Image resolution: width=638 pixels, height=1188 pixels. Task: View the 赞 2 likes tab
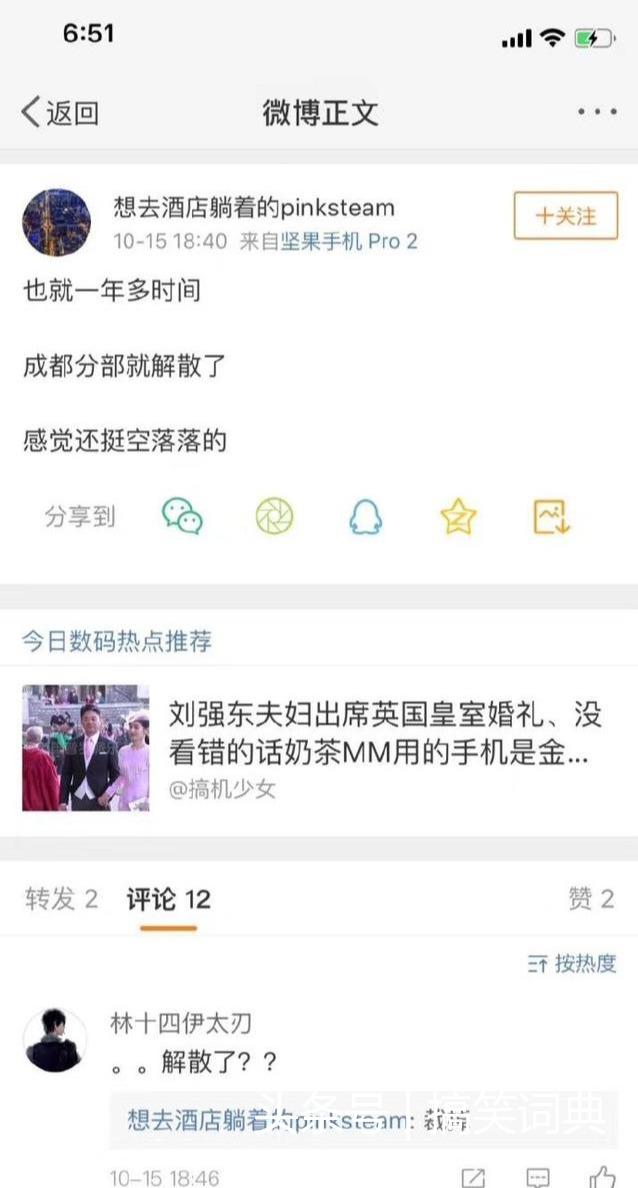591,899
